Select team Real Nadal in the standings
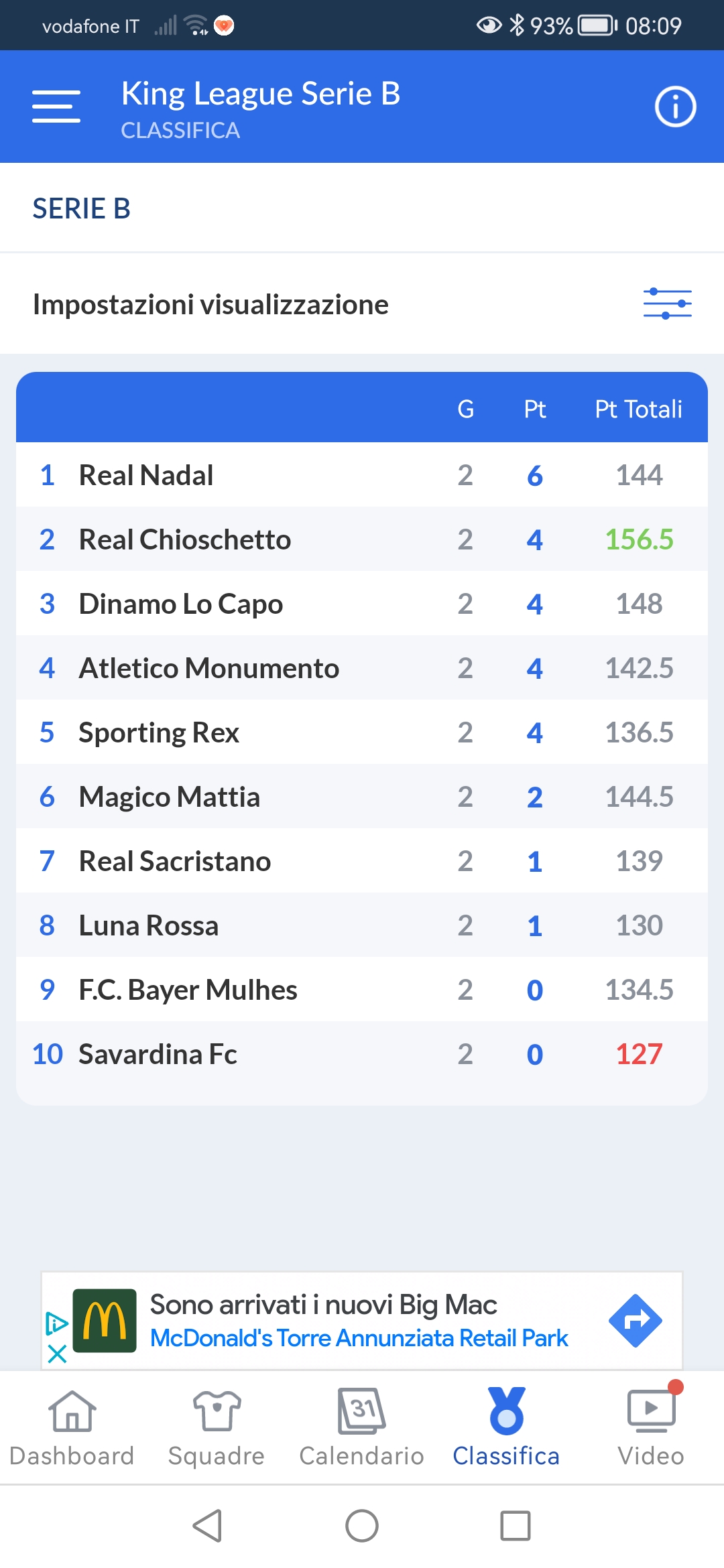This screenshot has width=724, height=1568. pos(145,475)
